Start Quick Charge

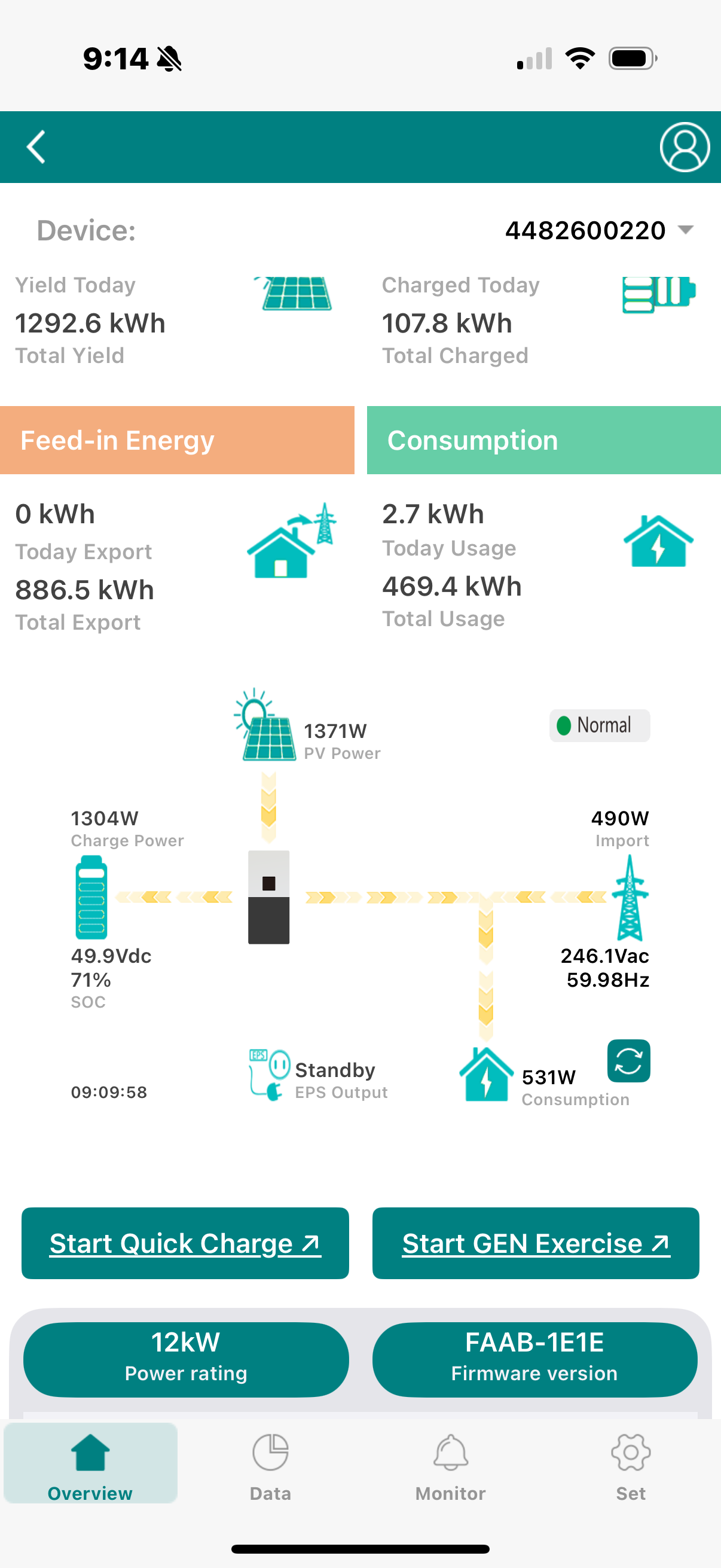[185, 1243]
